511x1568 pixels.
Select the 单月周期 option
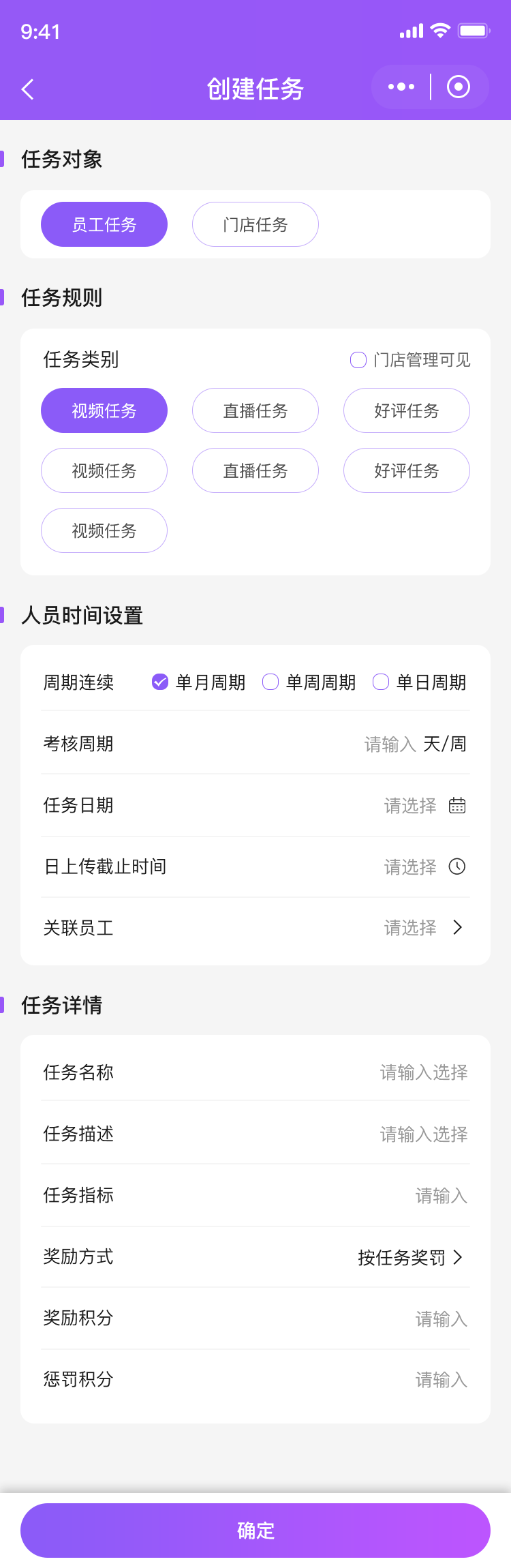(160, 682)
